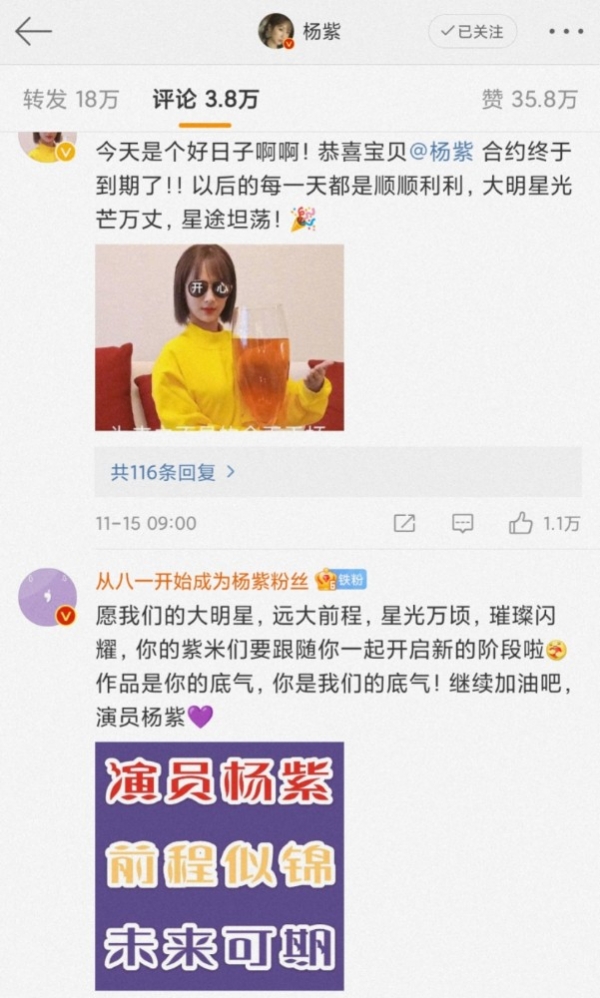The image size is (600, 998).
Task: Reply to the 11-15 09:00 comment
Action: (462, 523)
